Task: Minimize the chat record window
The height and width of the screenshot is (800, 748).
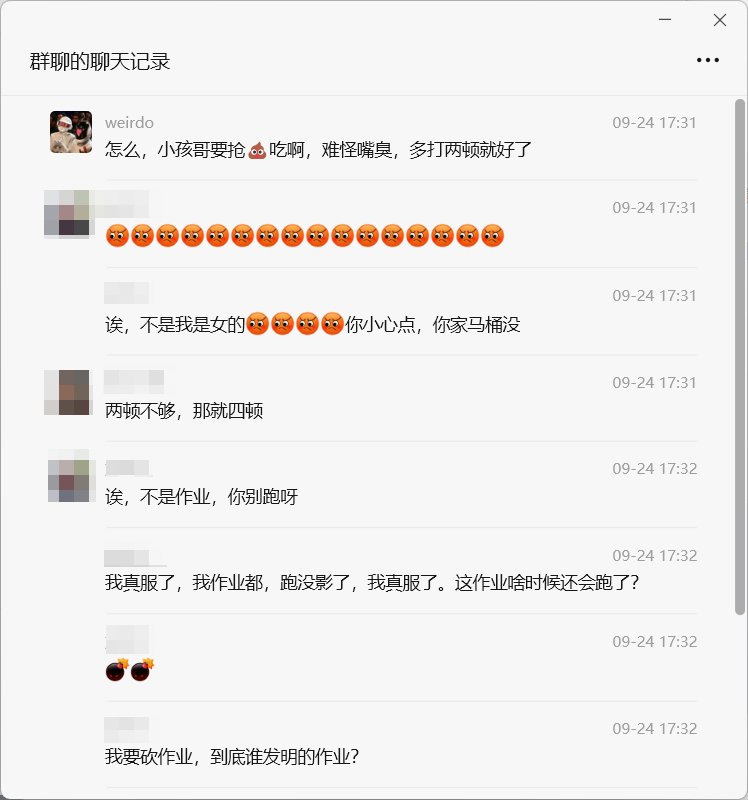Action: [665, 20]
